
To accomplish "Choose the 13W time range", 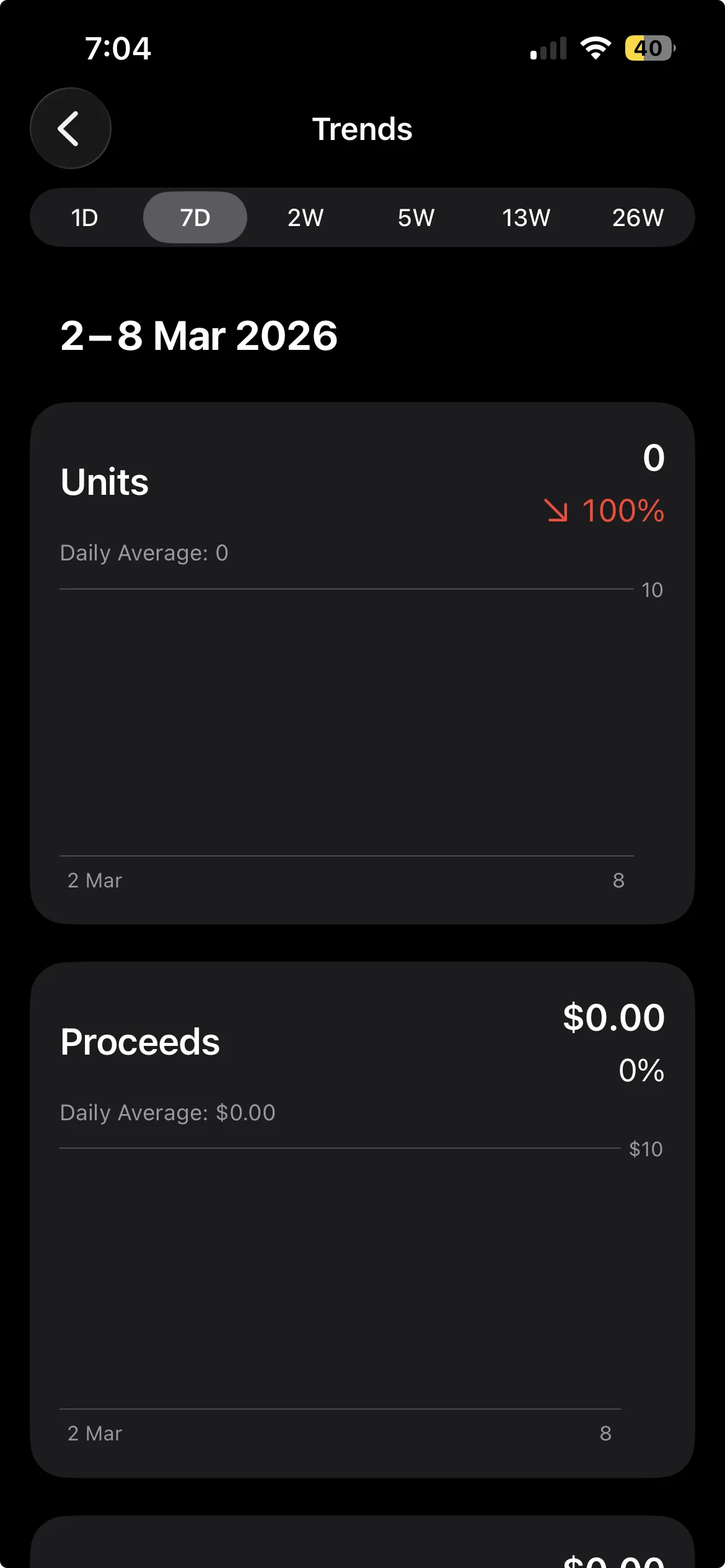I will point(525,217).
